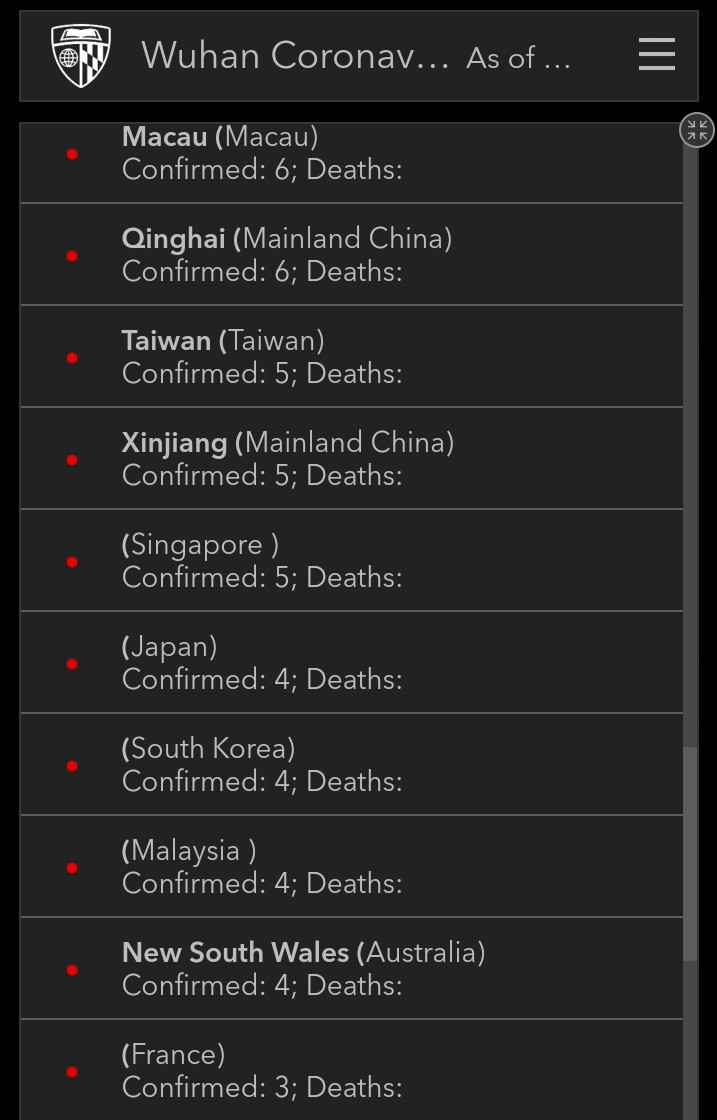This screenshot has width=717, height=1120.
Task: Open the hamburger menu
Action: click(656, 55)
